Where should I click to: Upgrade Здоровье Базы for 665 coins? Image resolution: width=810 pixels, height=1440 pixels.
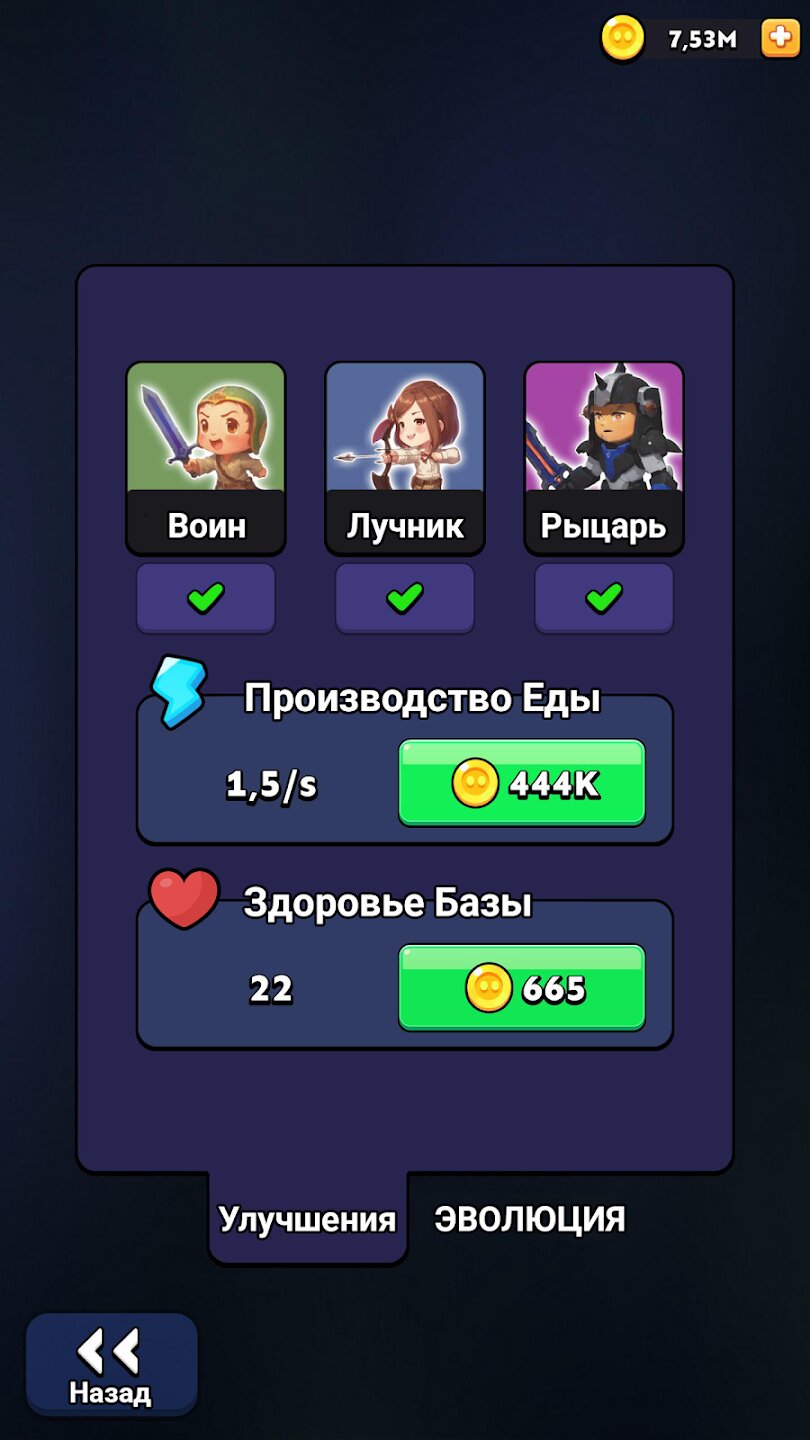coord(521,988)
